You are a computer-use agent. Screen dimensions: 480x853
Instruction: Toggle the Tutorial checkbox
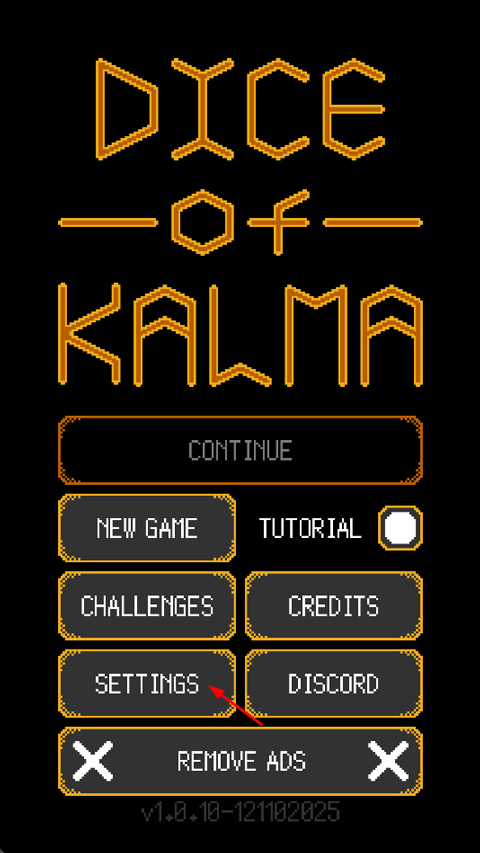[401, 528]
